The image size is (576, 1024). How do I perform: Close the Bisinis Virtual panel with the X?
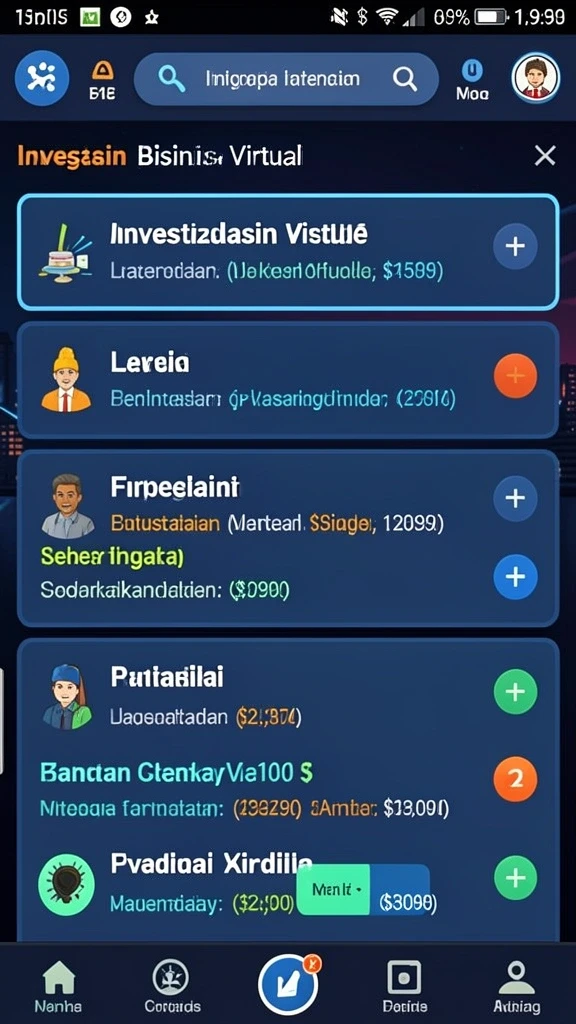[545, 156]
